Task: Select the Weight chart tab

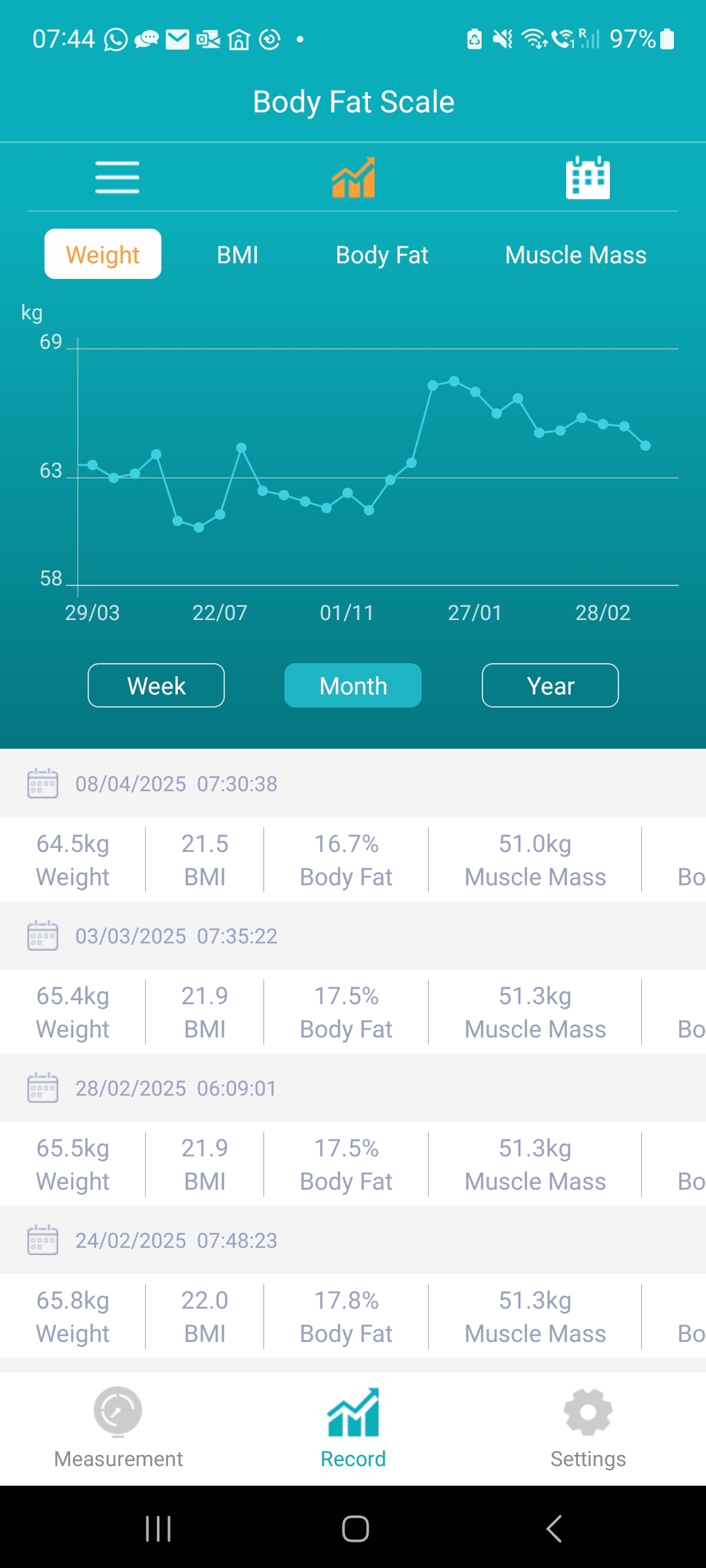Action: [x=103, y=254]
